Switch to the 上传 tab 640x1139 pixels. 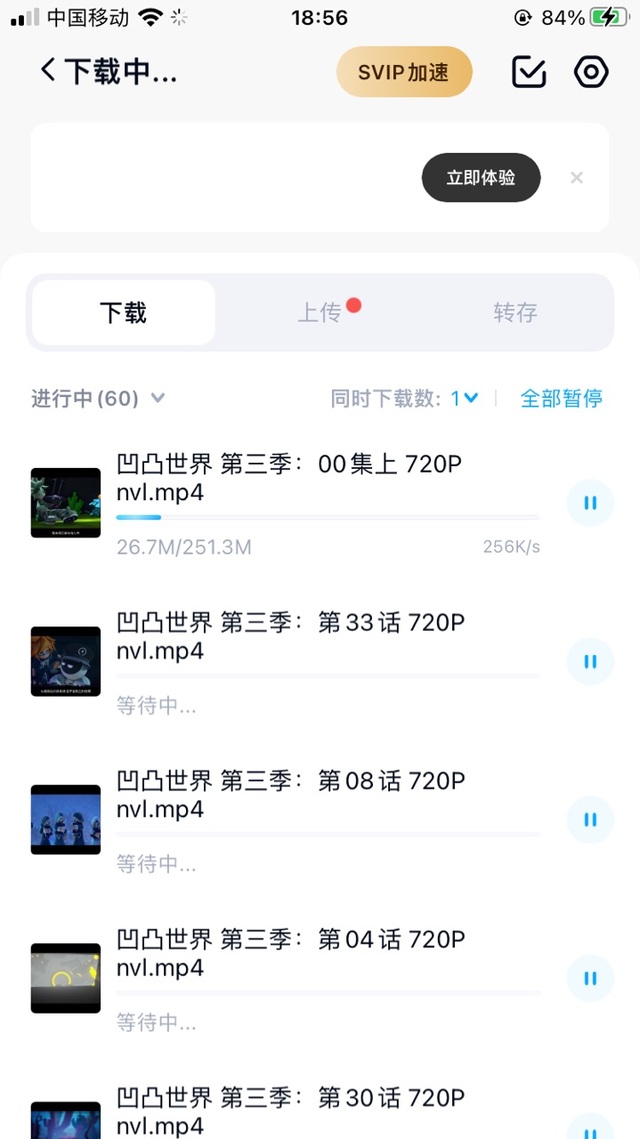pos(320,313)
